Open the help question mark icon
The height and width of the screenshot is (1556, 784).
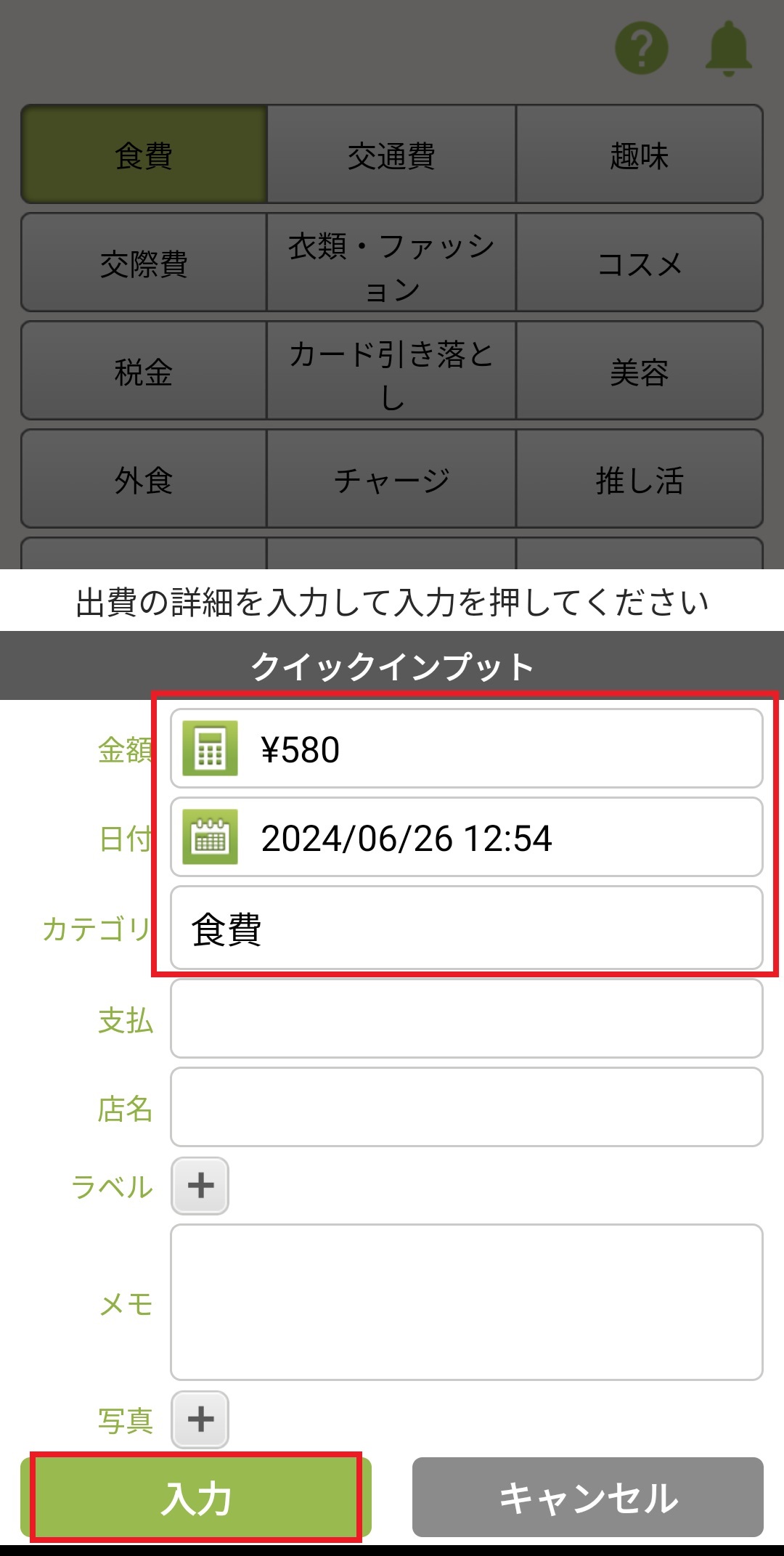click(x=642, y=48)
